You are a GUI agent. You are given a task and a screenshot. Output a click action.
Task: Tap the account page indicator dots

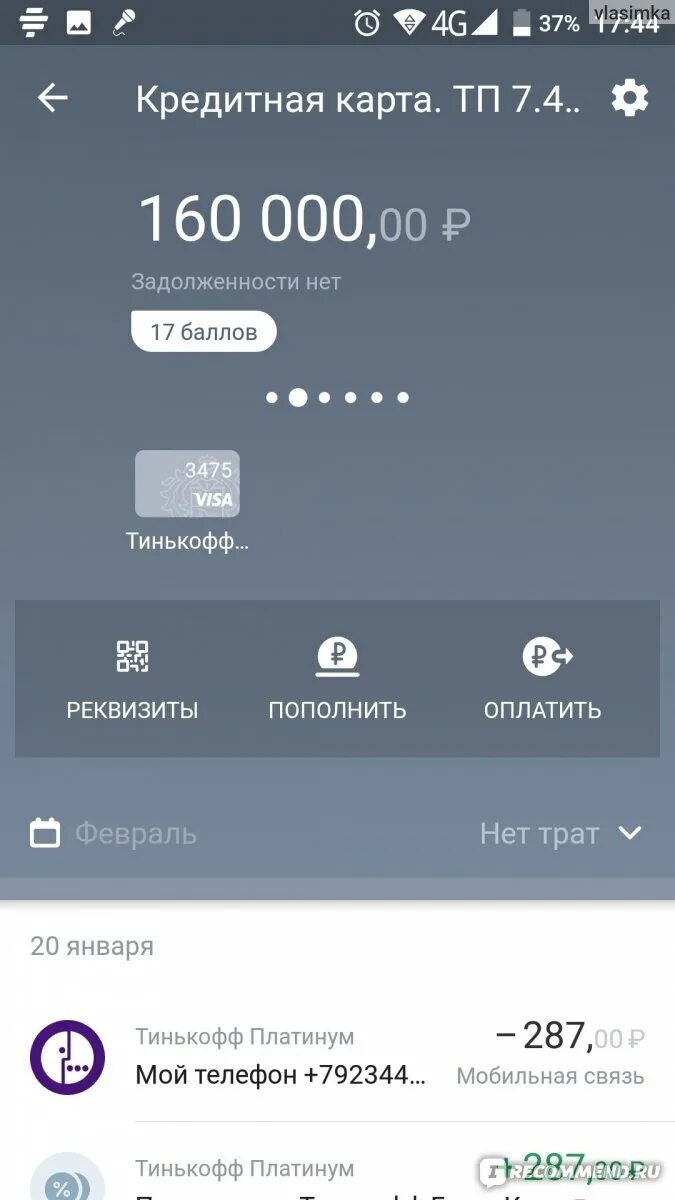pyautogui.click(x=337, y=397)
